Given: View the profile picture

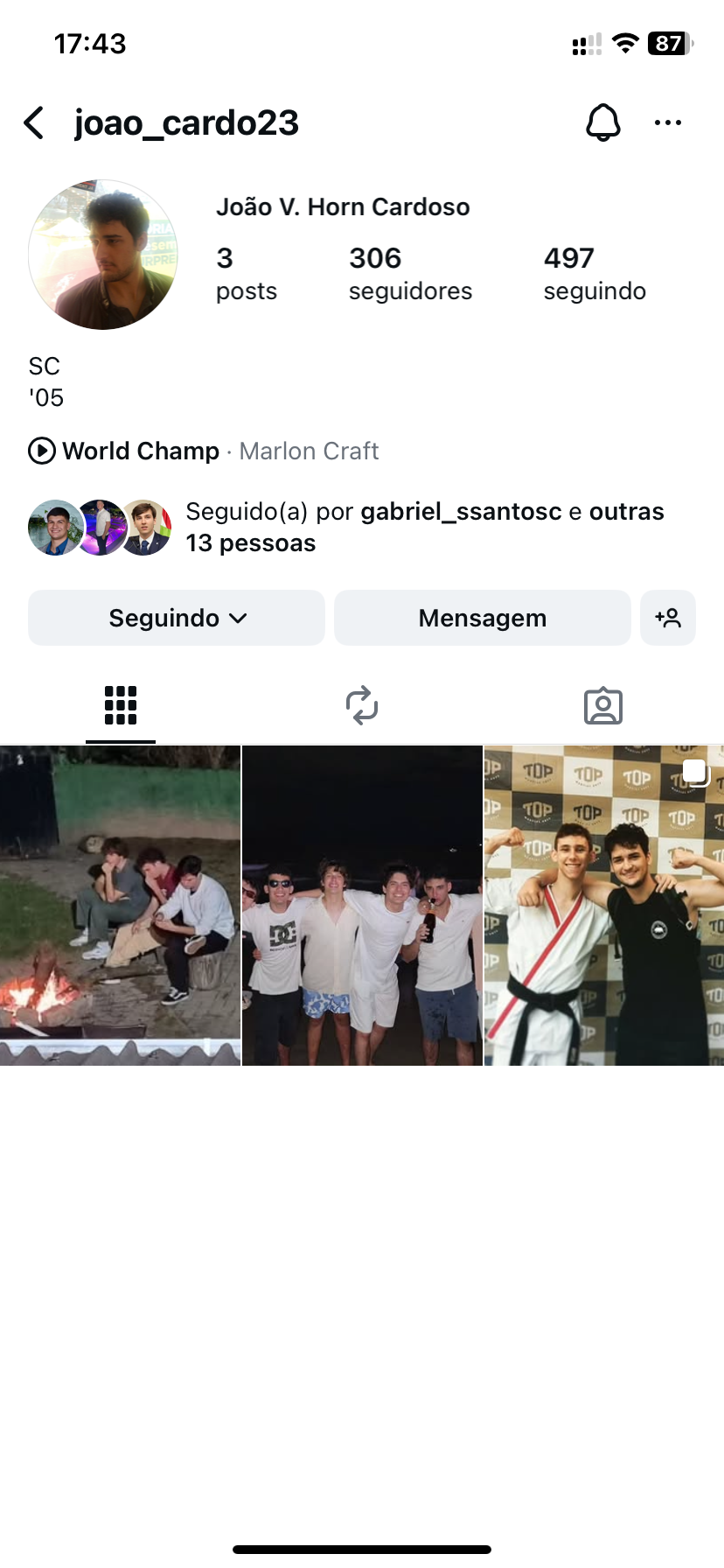Looking at the screenshot, I should pyautogui.click(x=103, y=255).
